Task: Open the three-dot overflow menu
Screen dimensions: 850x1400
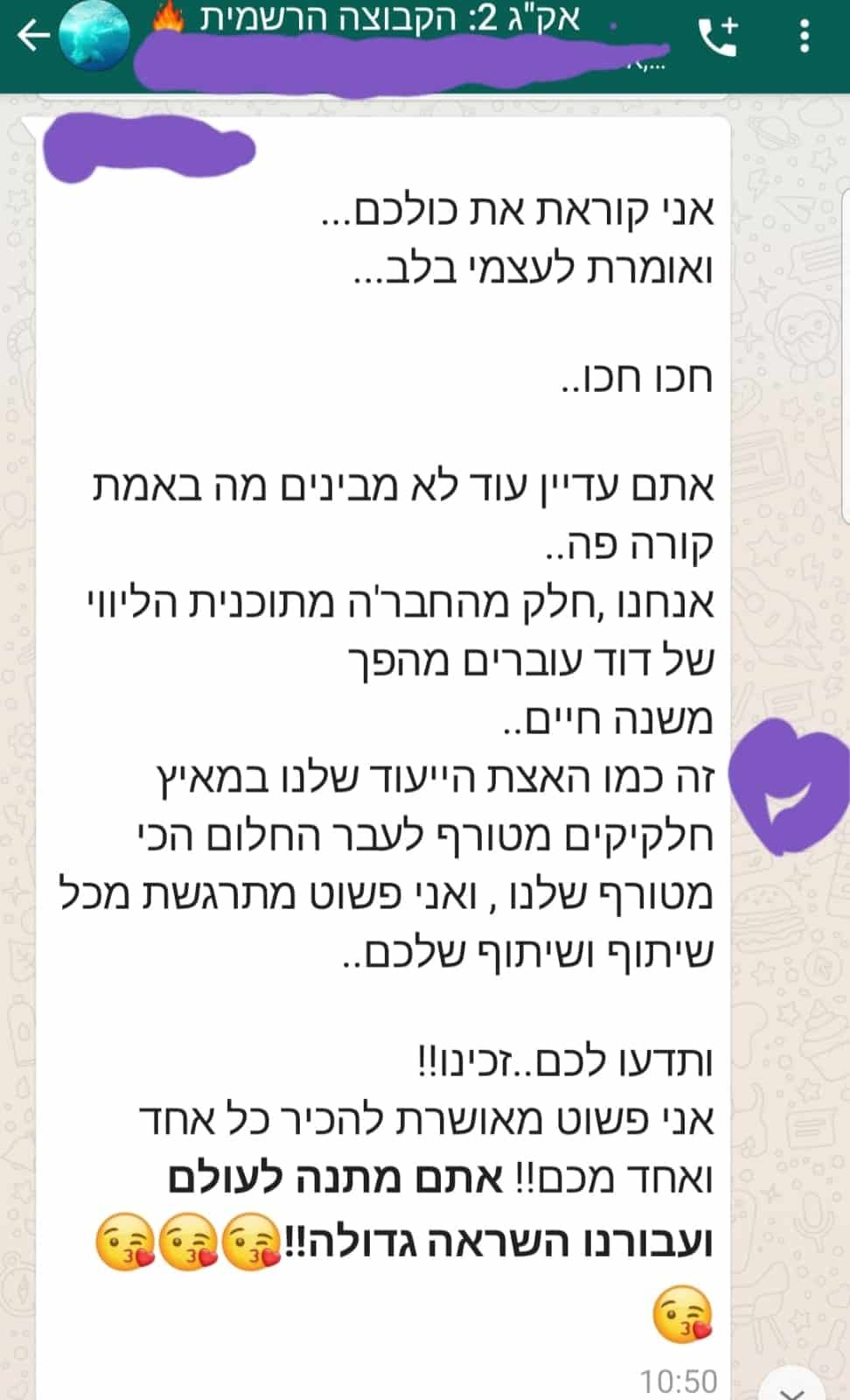Action: click(x=805, y=37)
